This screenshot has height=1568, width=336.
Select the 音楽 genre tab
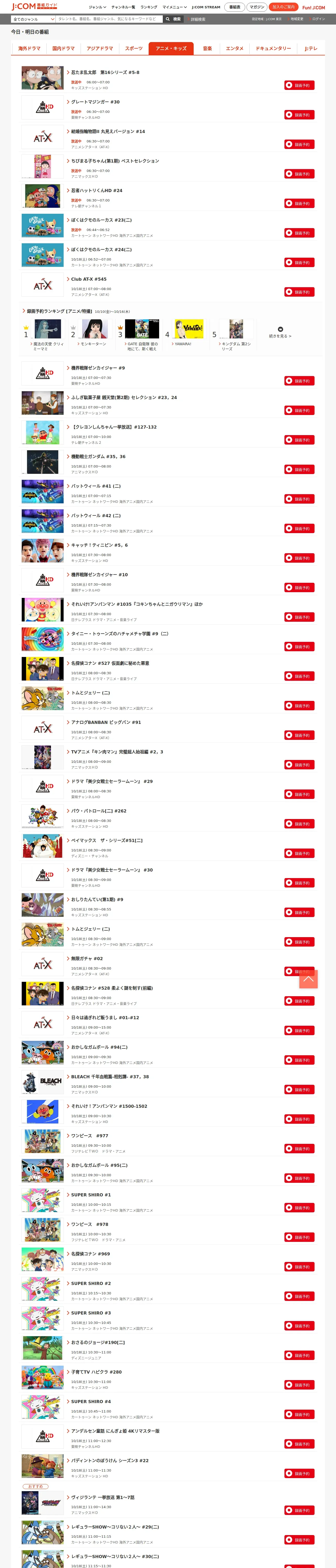coord(207,48)
